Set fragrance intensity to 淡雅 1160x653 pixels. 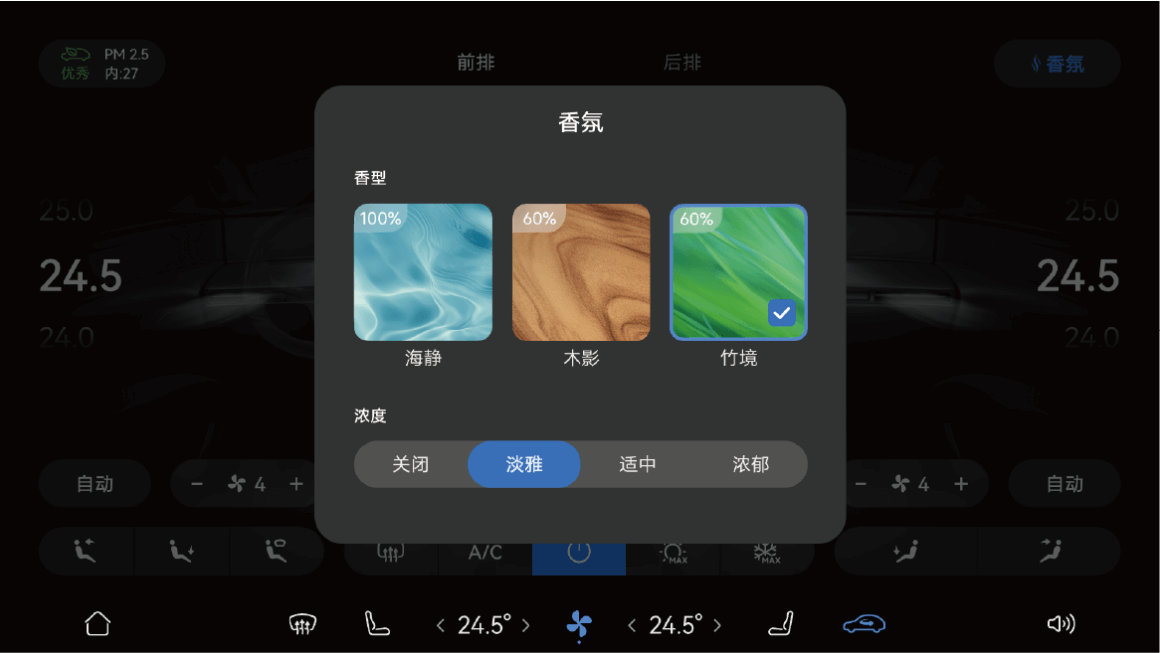point(524,464)
